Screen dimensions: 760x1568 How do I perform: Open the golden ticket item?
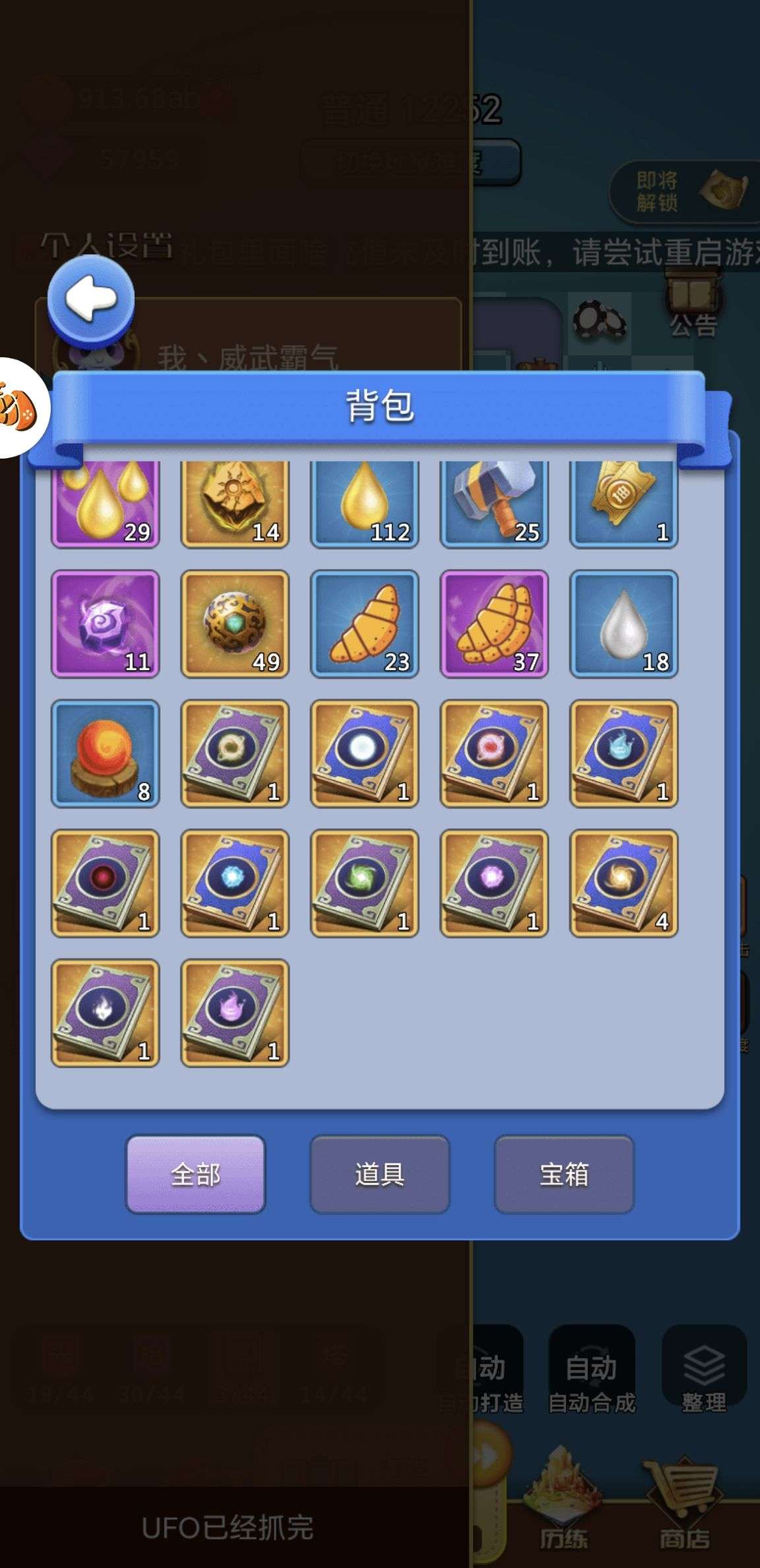pos(623,504)
